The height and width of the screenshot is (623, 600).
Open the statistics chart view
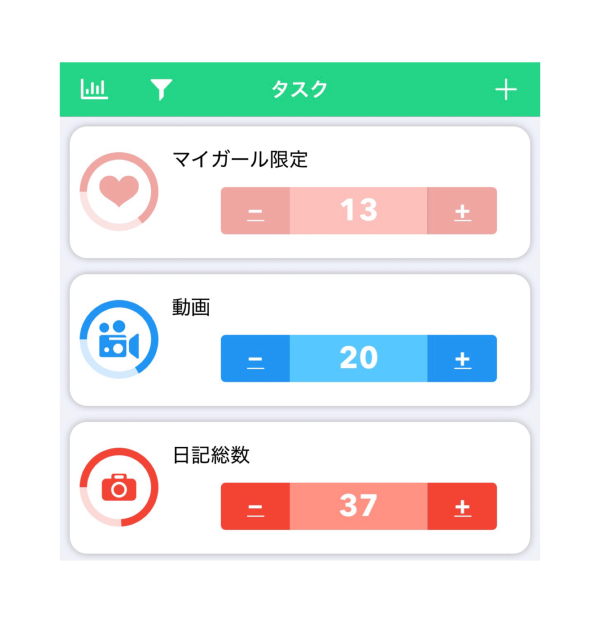tap(94, 89)
